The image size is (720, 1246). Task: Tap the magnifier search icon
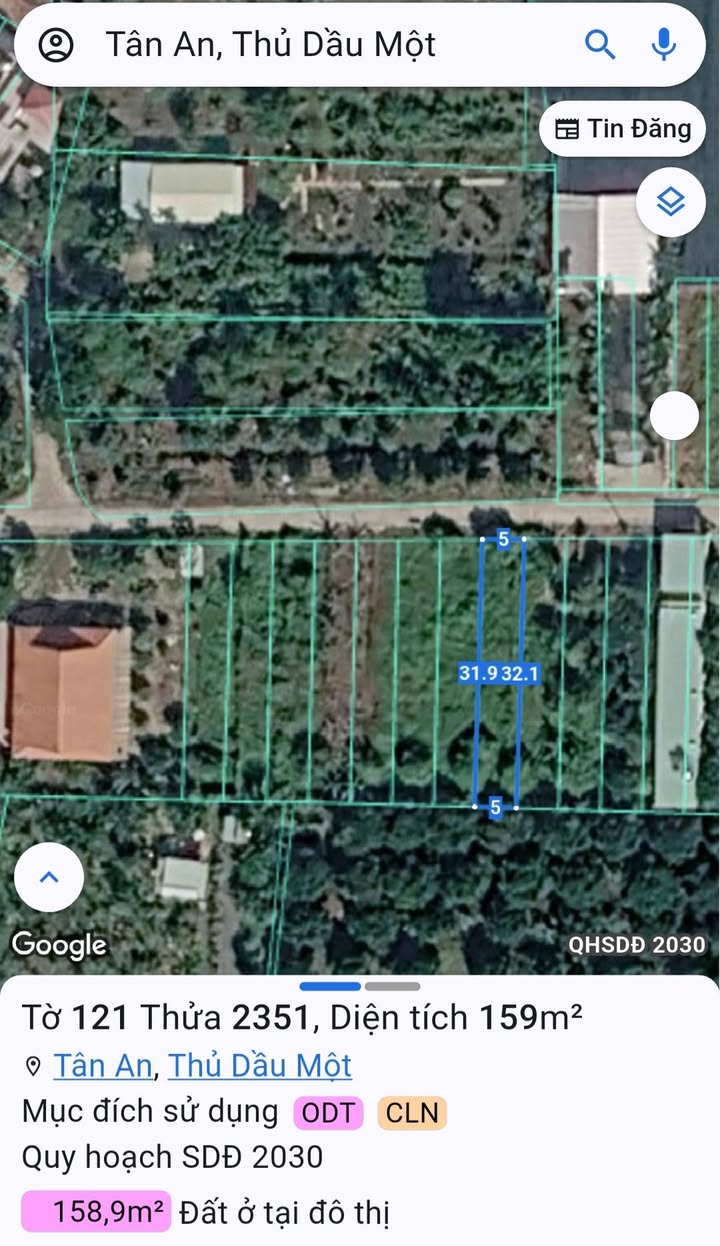coord(600,45)
